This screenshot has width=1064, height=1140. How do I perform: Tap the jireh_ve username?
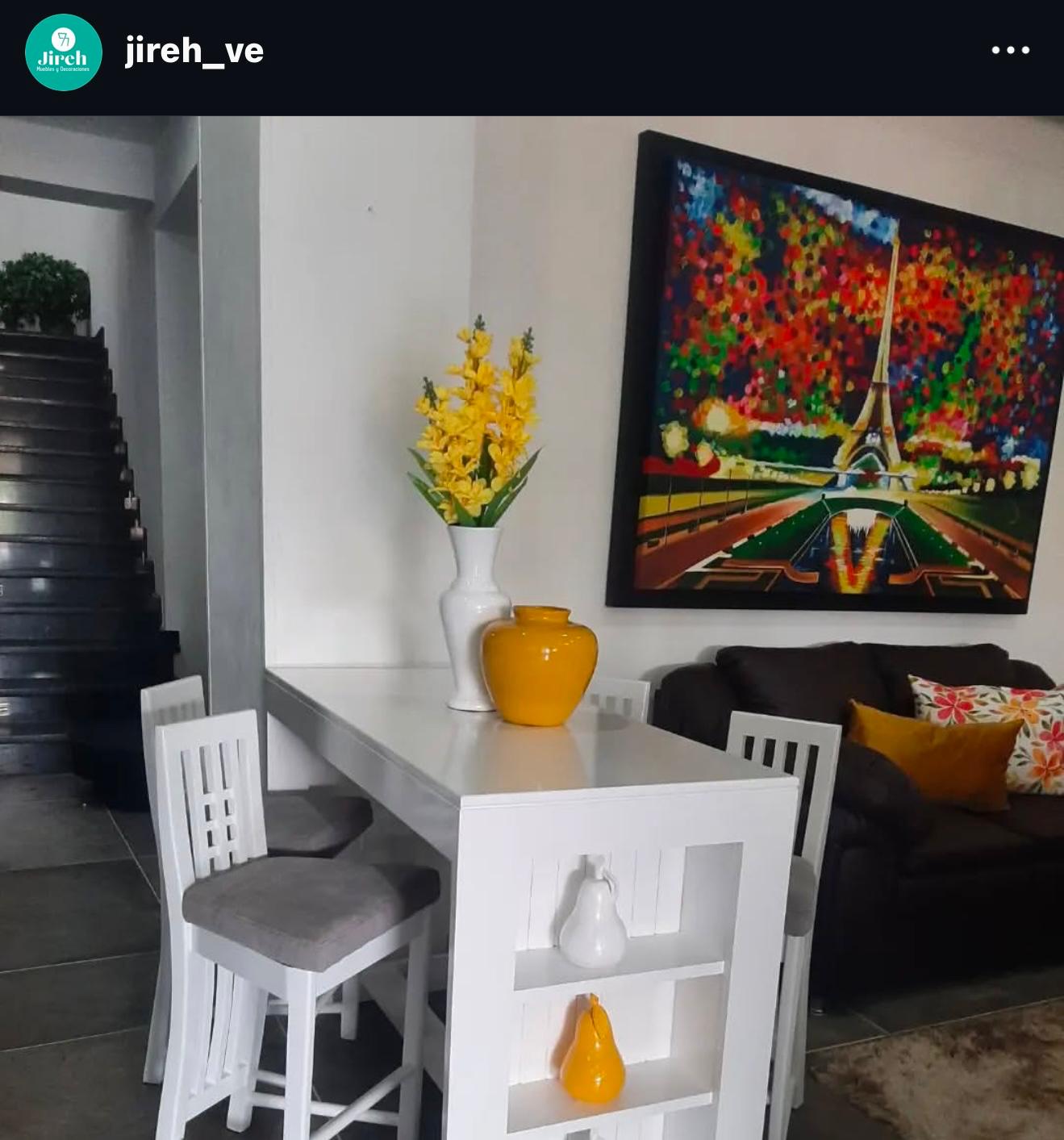194,51
